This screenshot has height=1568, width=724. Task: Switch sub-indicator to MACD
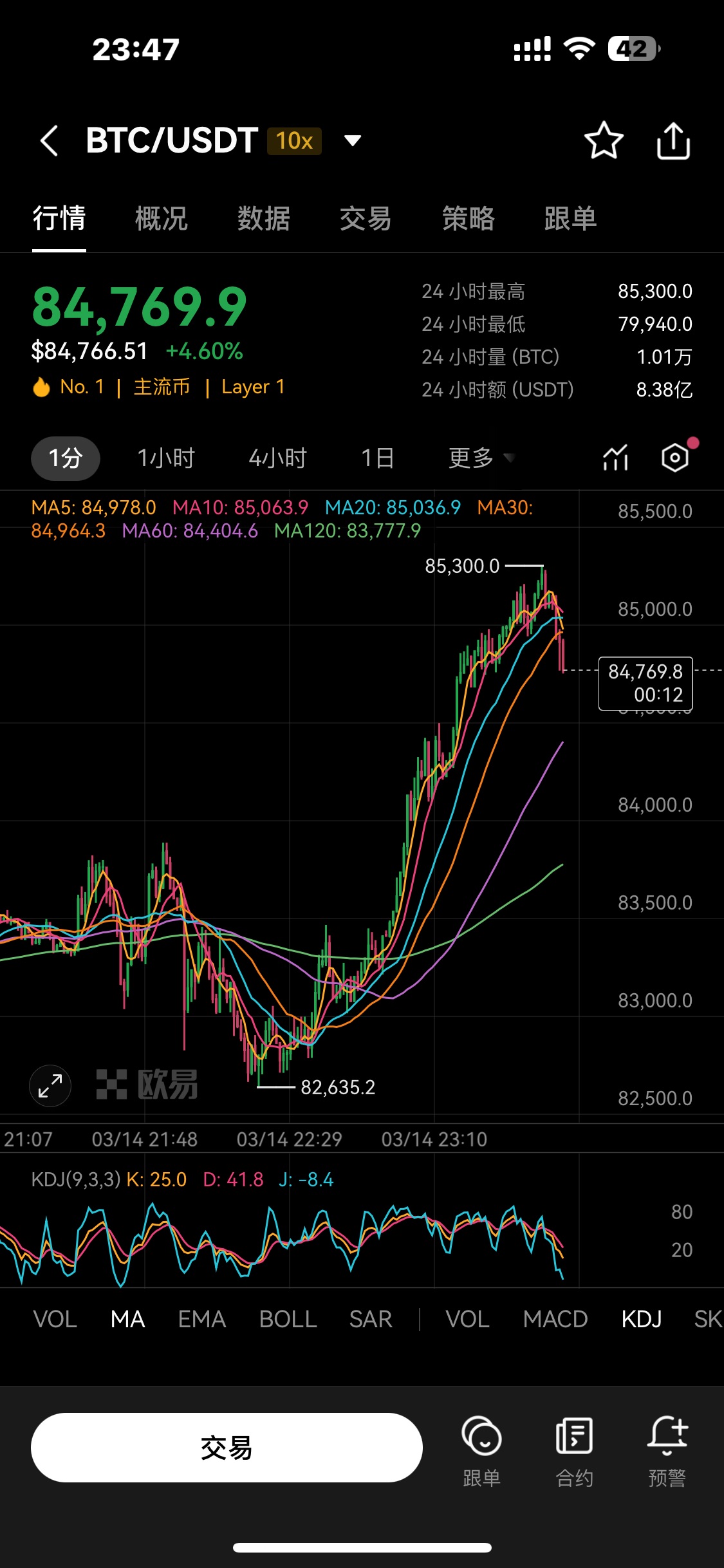click(555, 1320)
